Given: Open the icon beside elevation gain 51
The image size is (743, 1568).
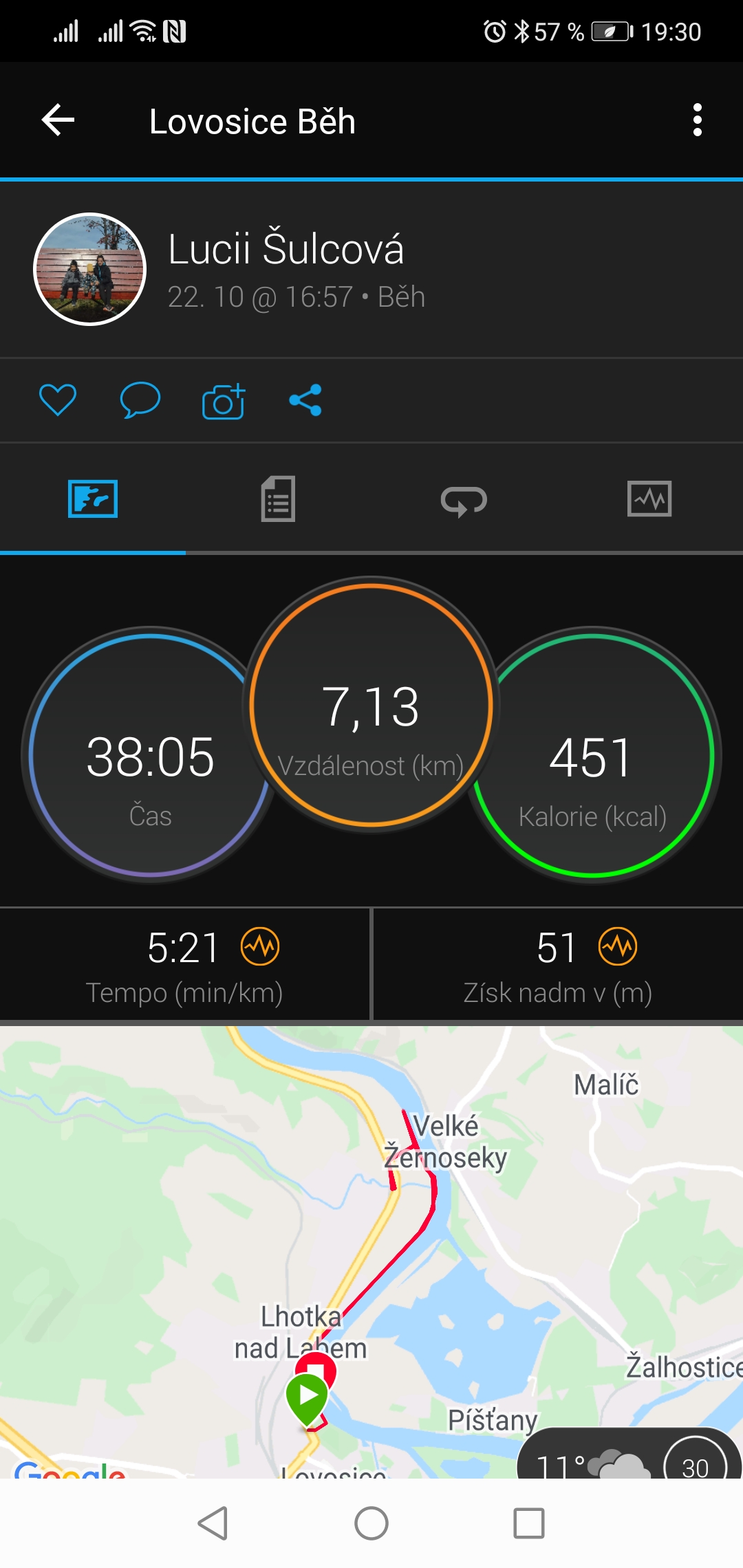Looking at the screenshot, I should (x=618, y=946).
